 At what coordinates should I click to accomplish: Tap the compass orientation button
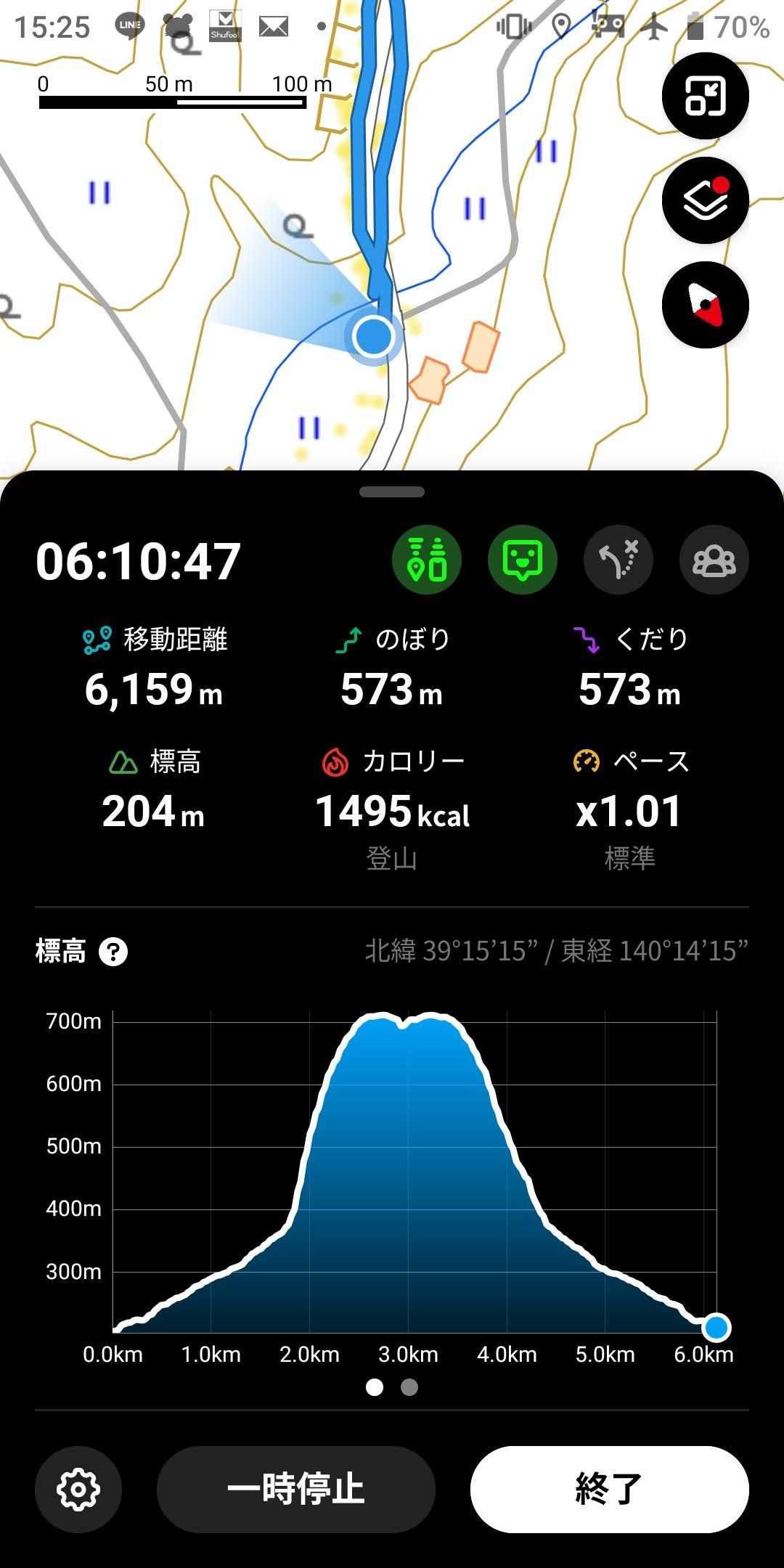(705, 305)
